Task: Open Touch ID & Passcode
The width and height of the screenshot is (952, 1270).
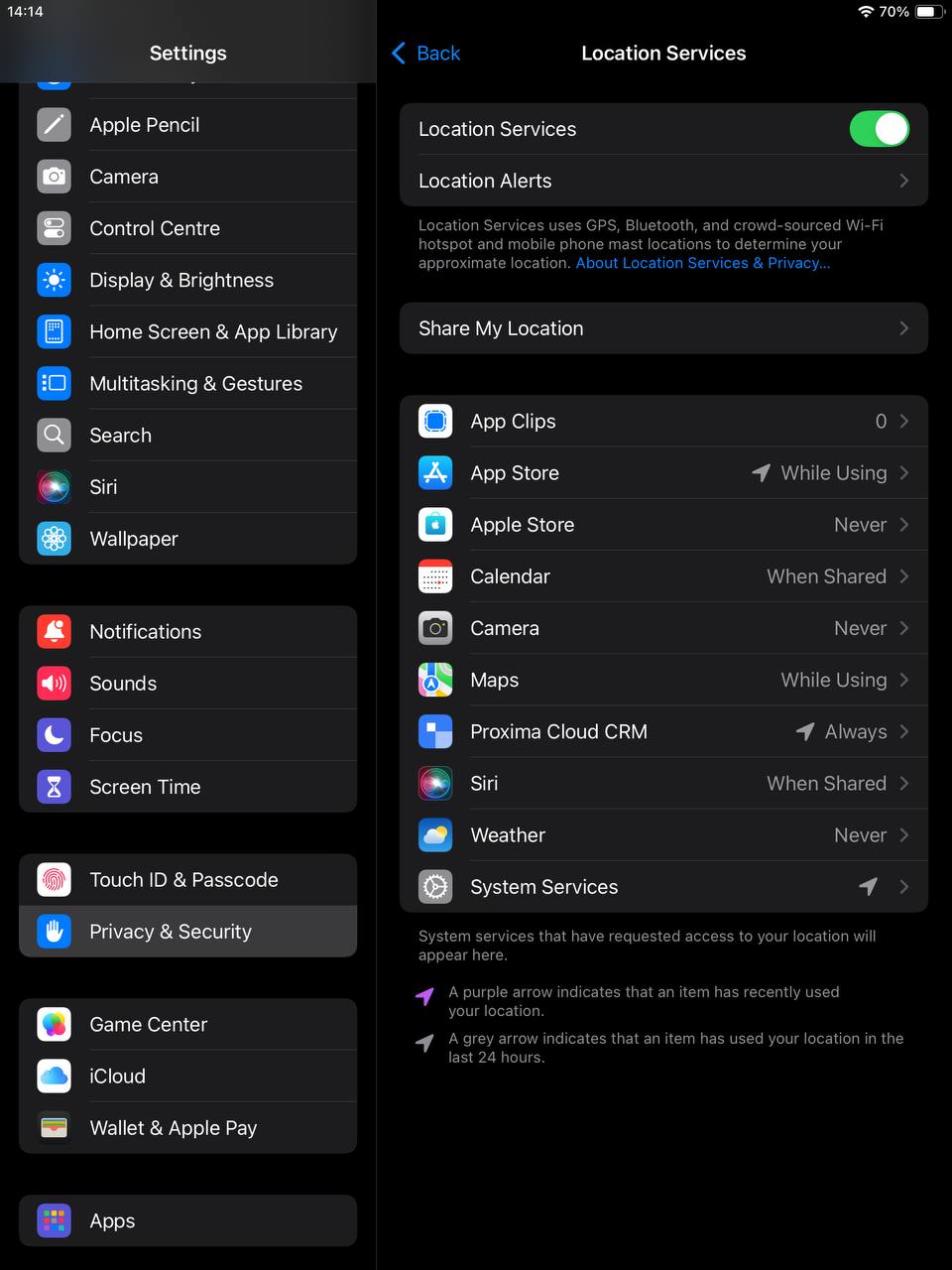Action: click(188, 880)
